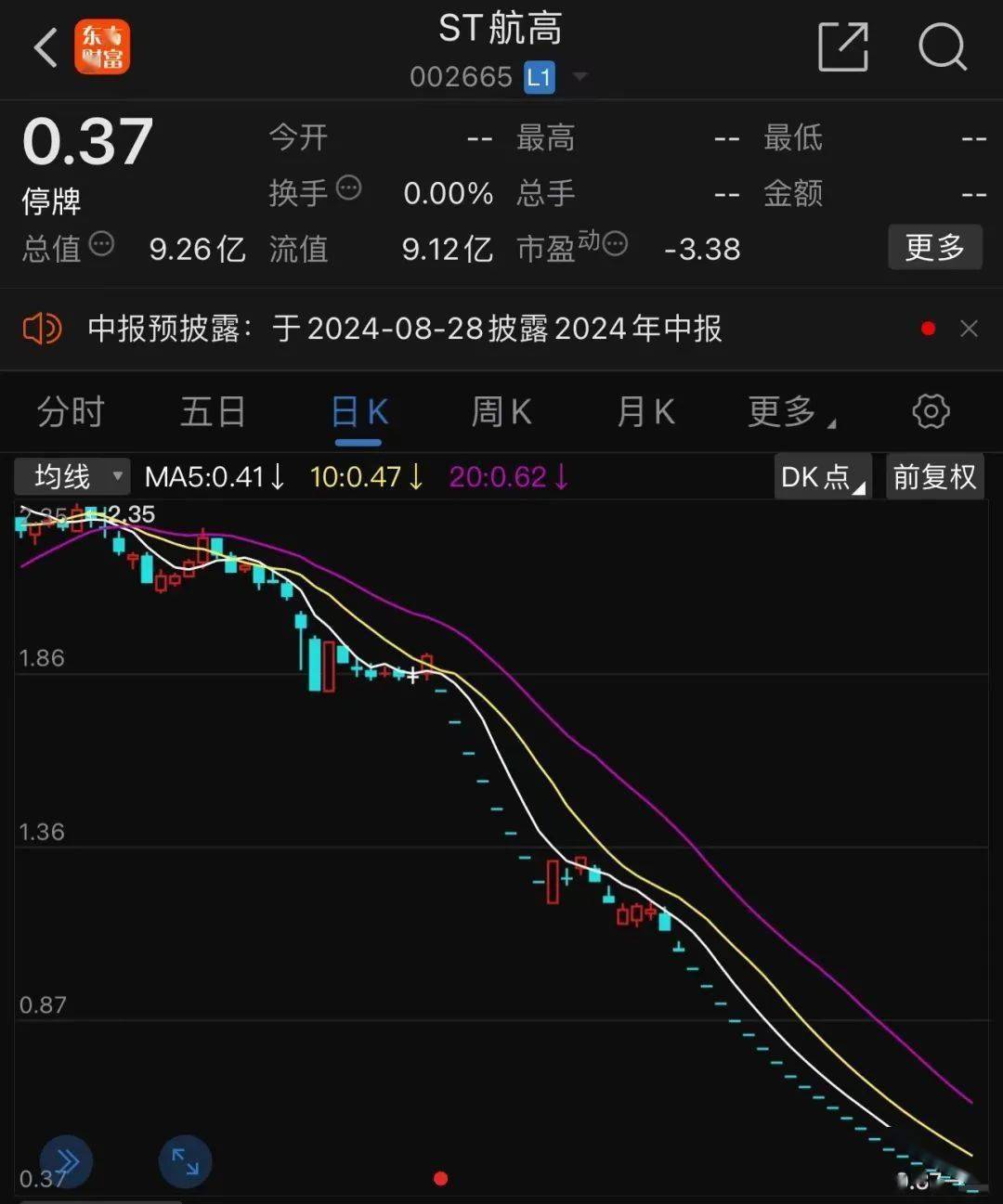Show the 换手 metric info tooltip

[349, 188]
